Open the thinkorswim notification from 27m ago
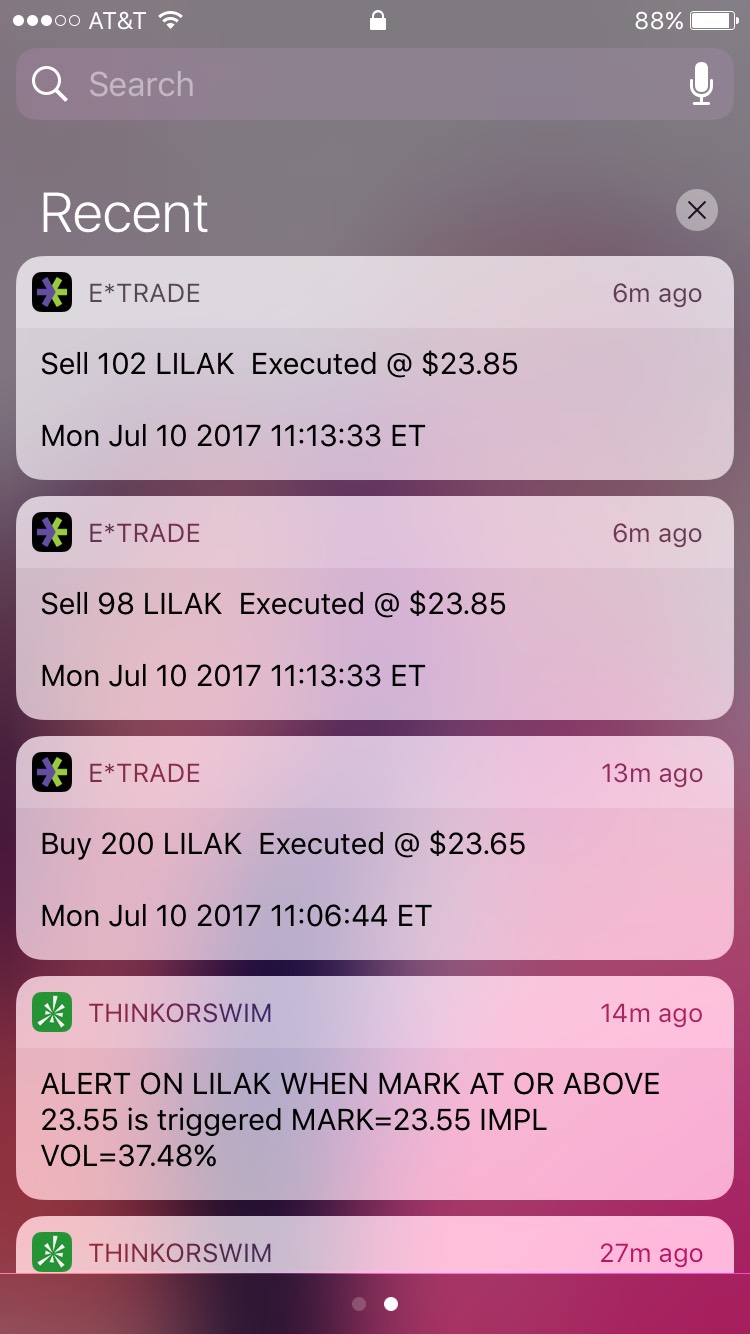The image size is (750, 1334). click(x=375, y=1250)
